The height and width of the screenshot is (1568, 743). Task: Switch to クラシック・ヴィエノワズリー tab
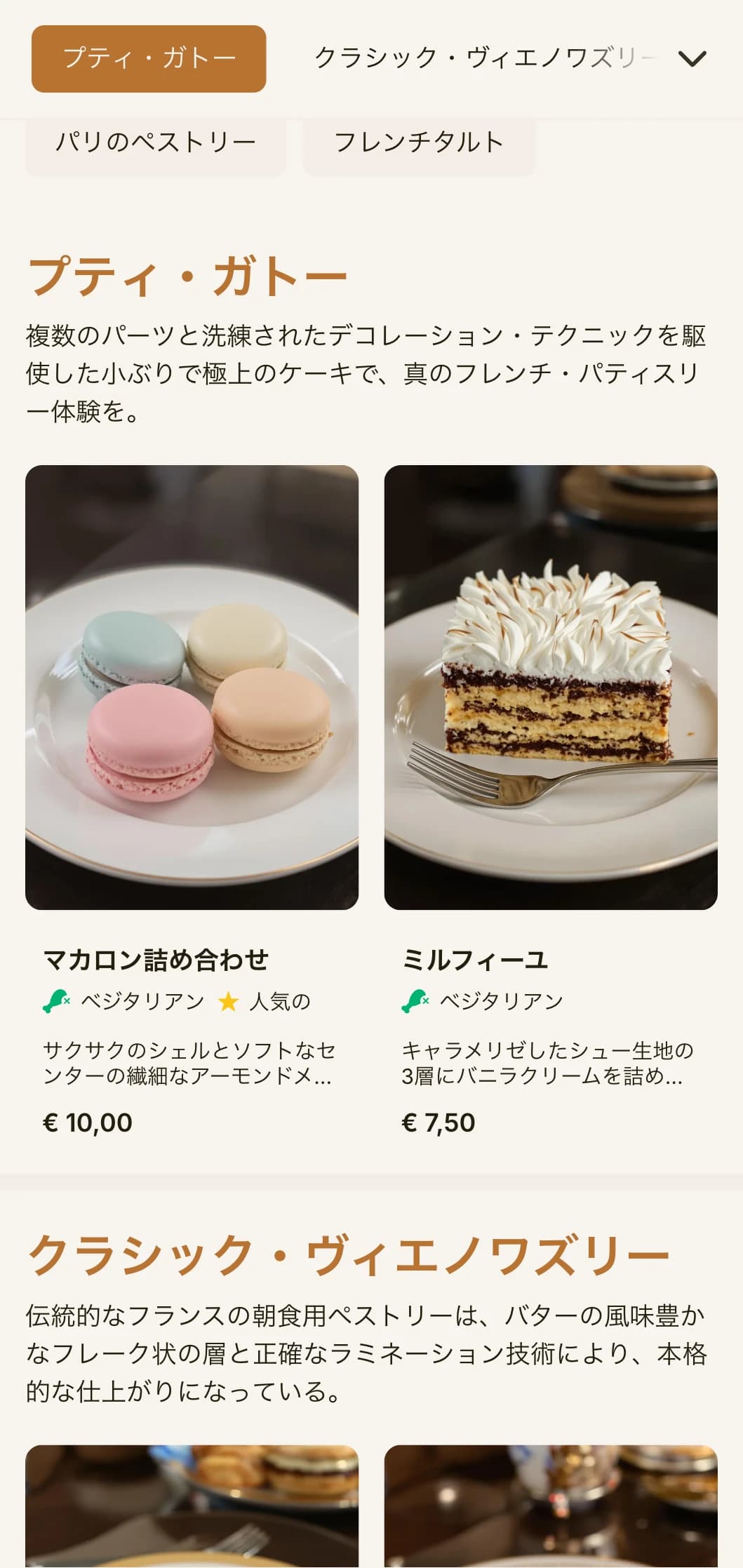point(483,58)
